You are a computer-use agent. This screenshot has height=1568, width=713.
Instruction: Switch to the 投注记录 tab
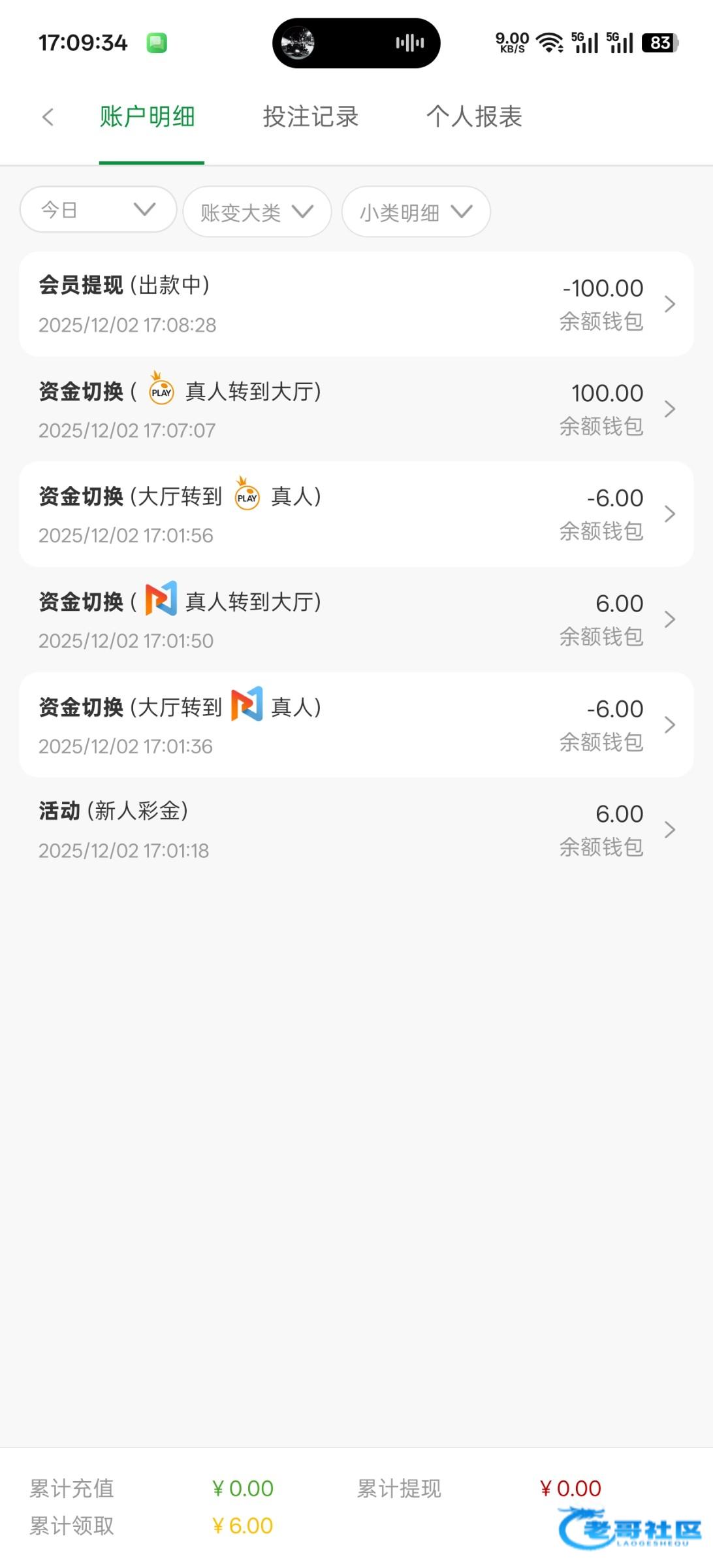tap(311, 118)
